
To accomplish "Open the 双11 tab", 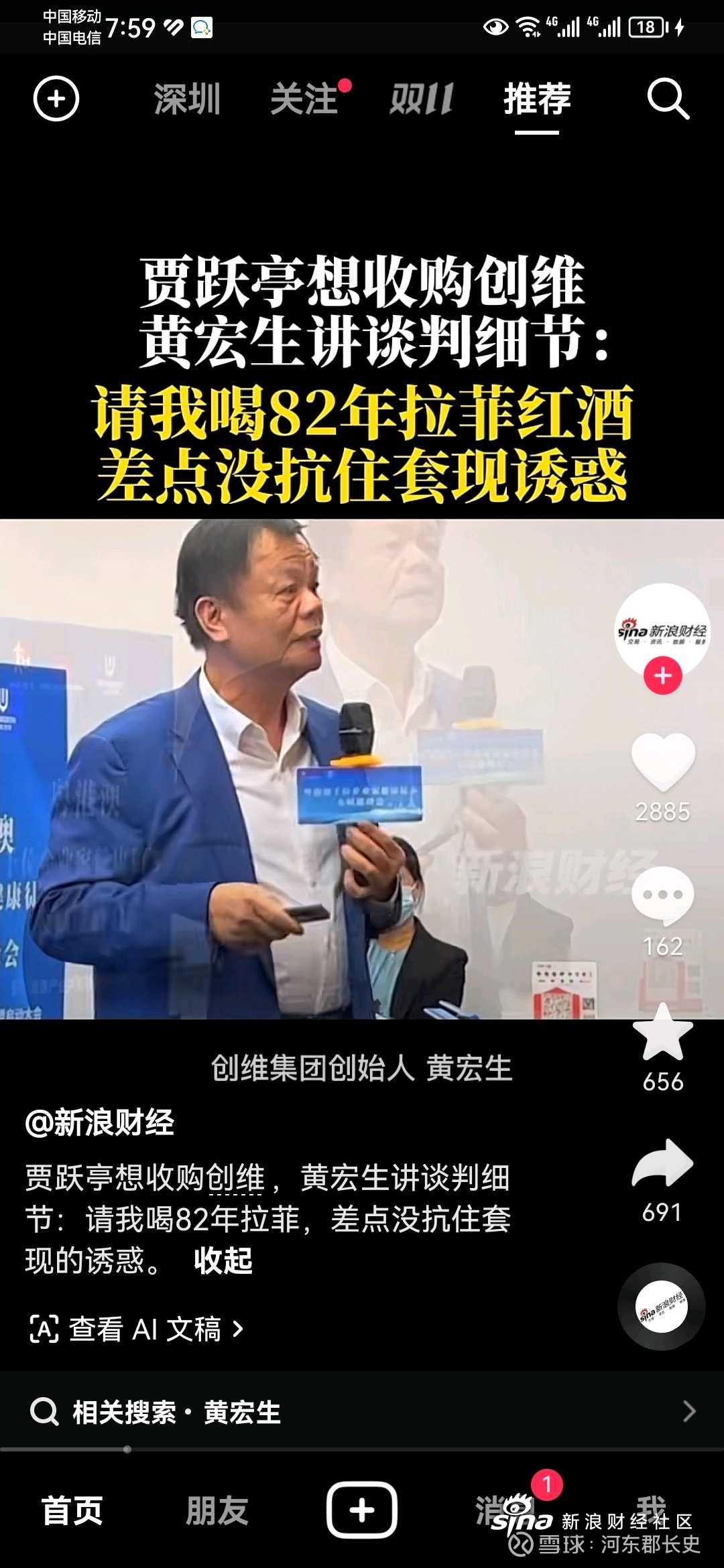I will pos(422,99).
